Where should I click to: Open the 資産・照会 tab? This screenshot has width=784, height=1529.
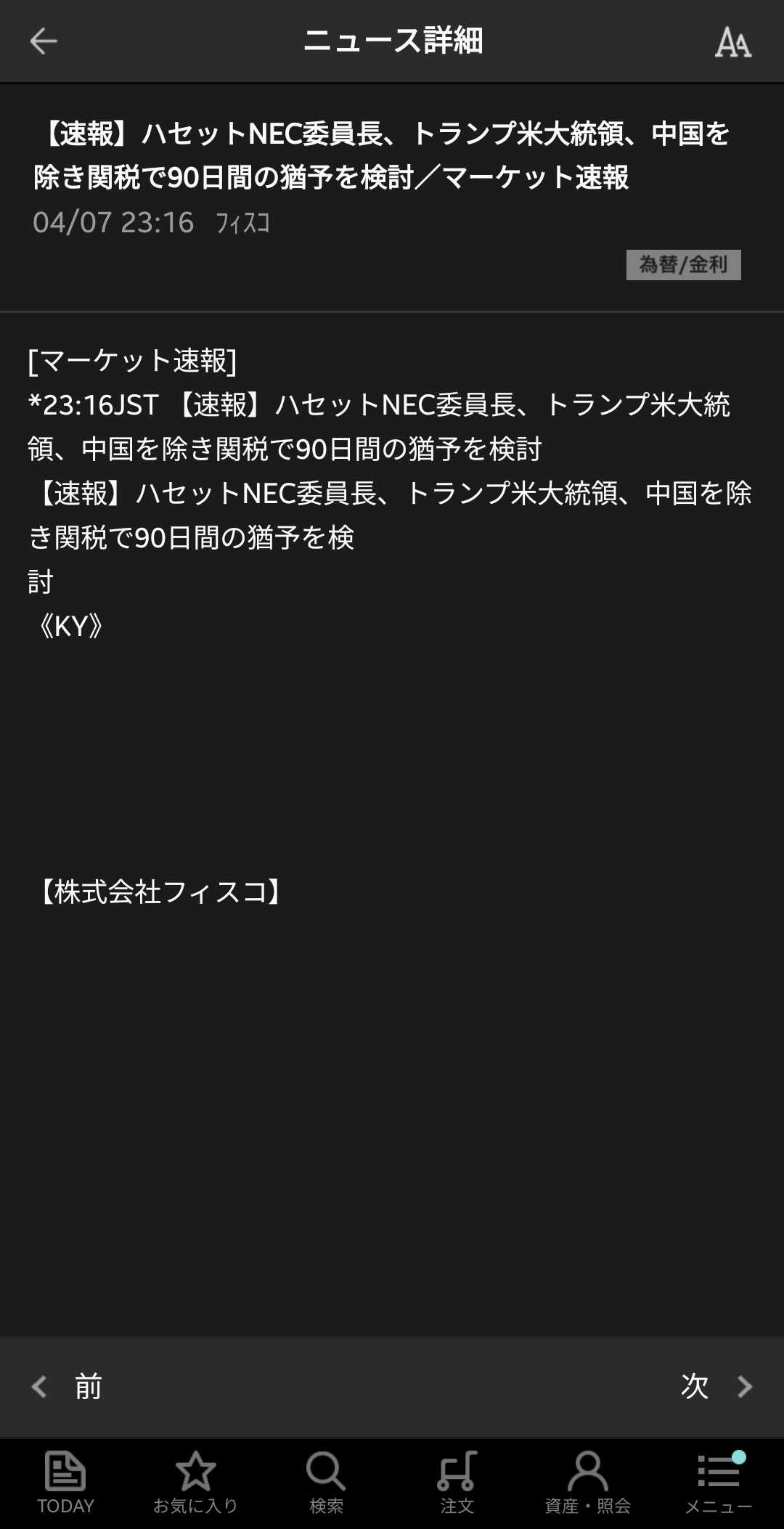tap(587, 1483)
